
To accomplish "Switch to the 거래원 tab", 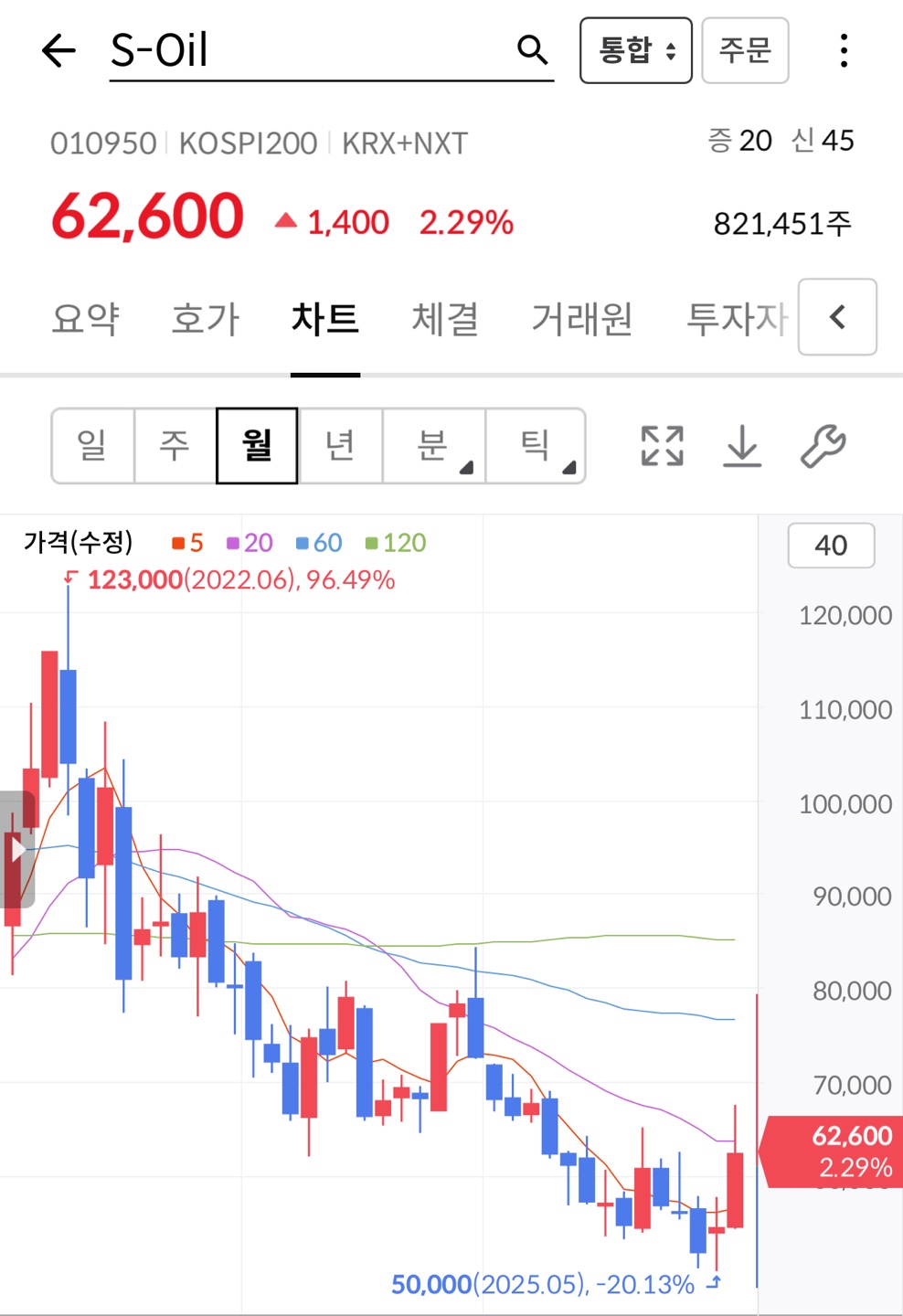I will click(x=581, y=319).
